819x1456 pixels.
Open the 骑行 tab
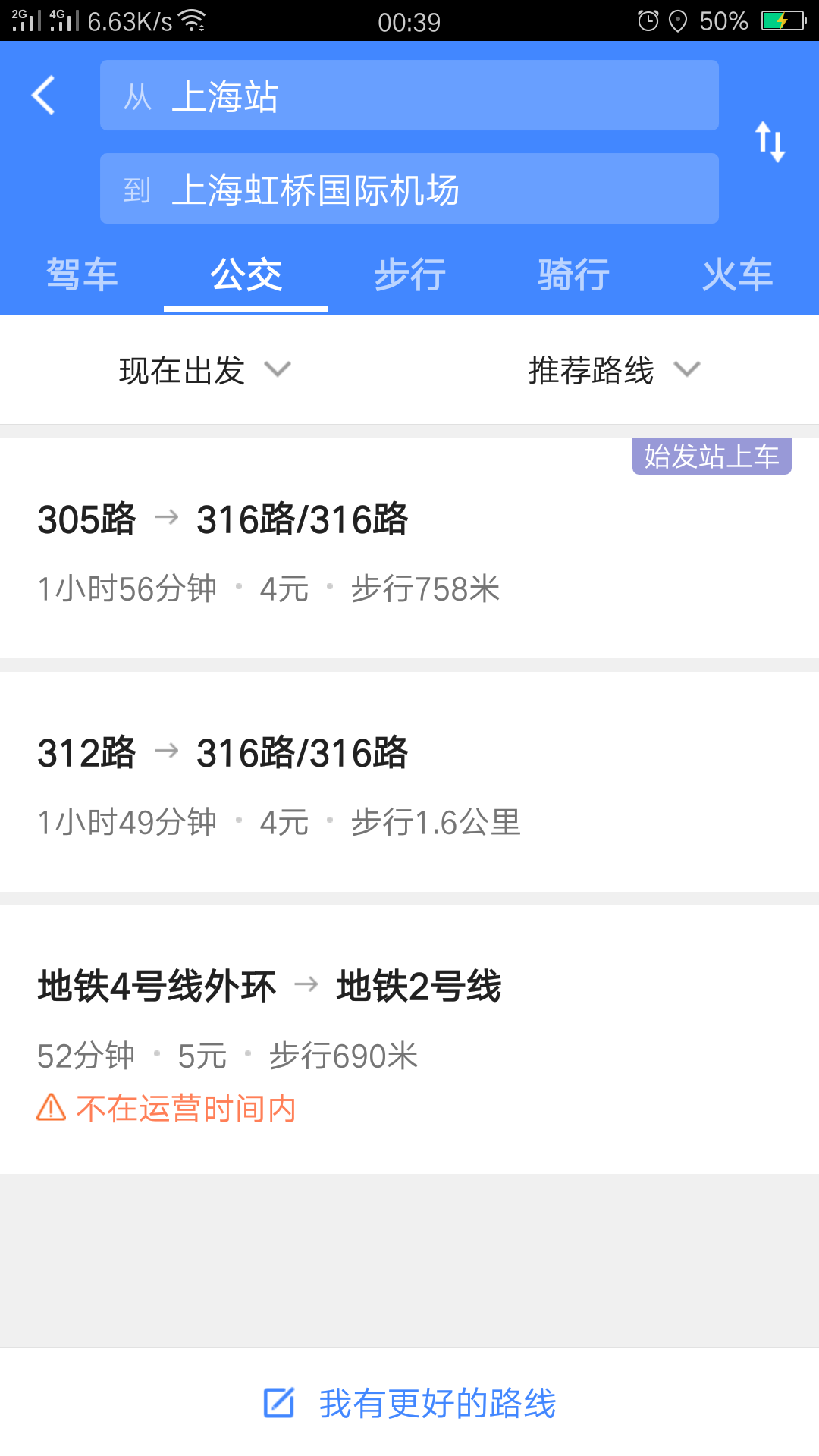[x=573, y=275]
